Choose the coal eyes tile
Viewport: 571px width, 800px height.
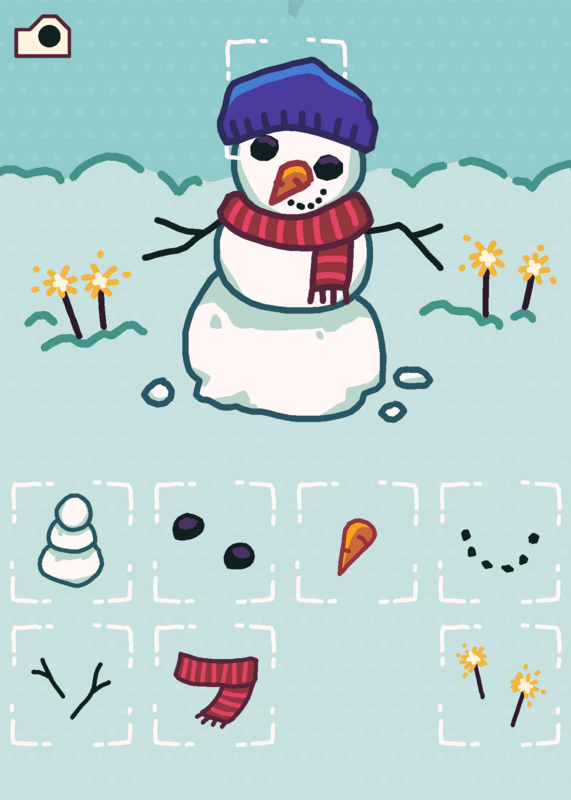[214, 542]
